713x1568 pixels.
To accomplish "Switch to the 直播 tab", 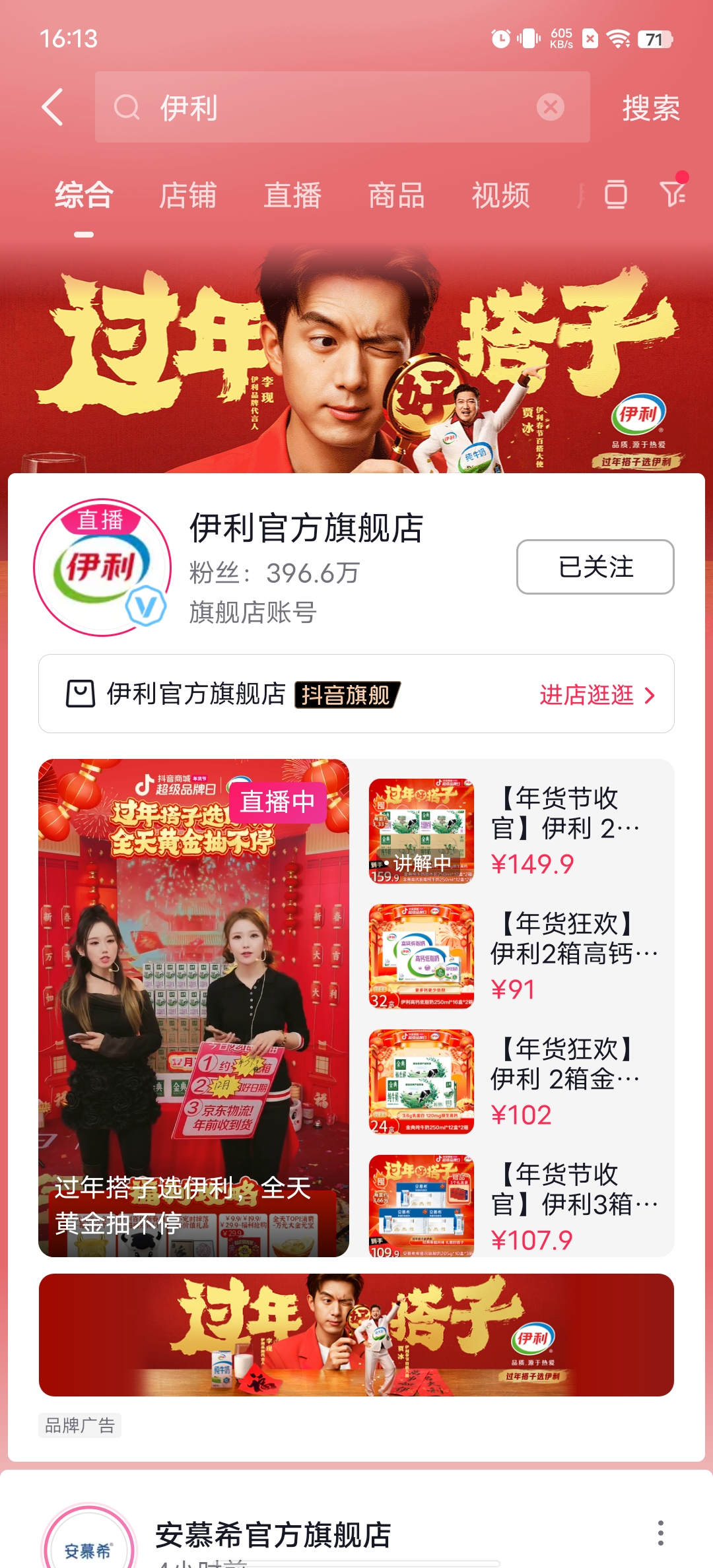I will [292, 196].
